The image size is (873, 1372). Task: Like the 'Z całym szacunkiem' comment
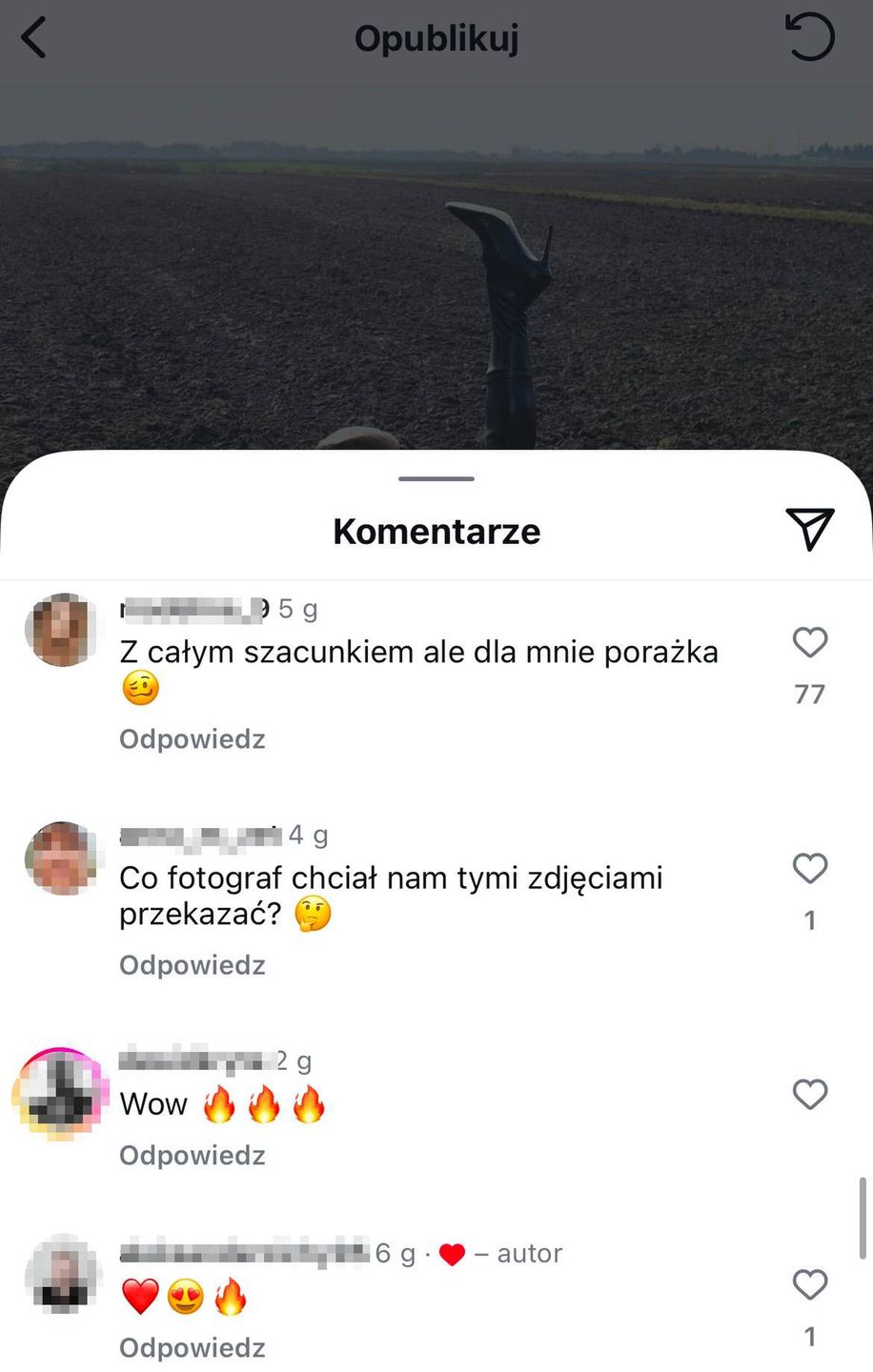pos(809,642)
